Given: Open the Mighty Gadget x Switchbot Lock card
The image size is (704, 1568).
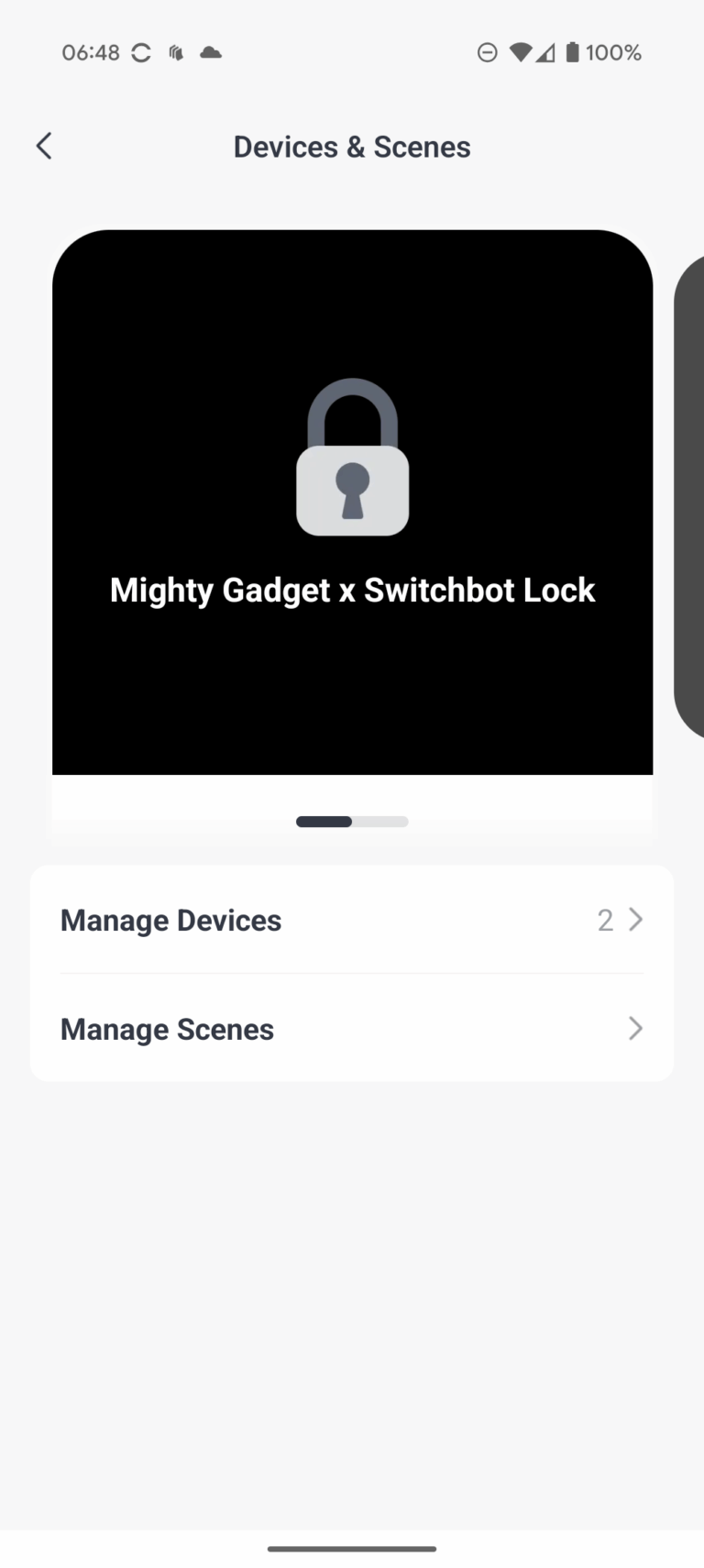Looking at the screenshot, I should (352, 502).
